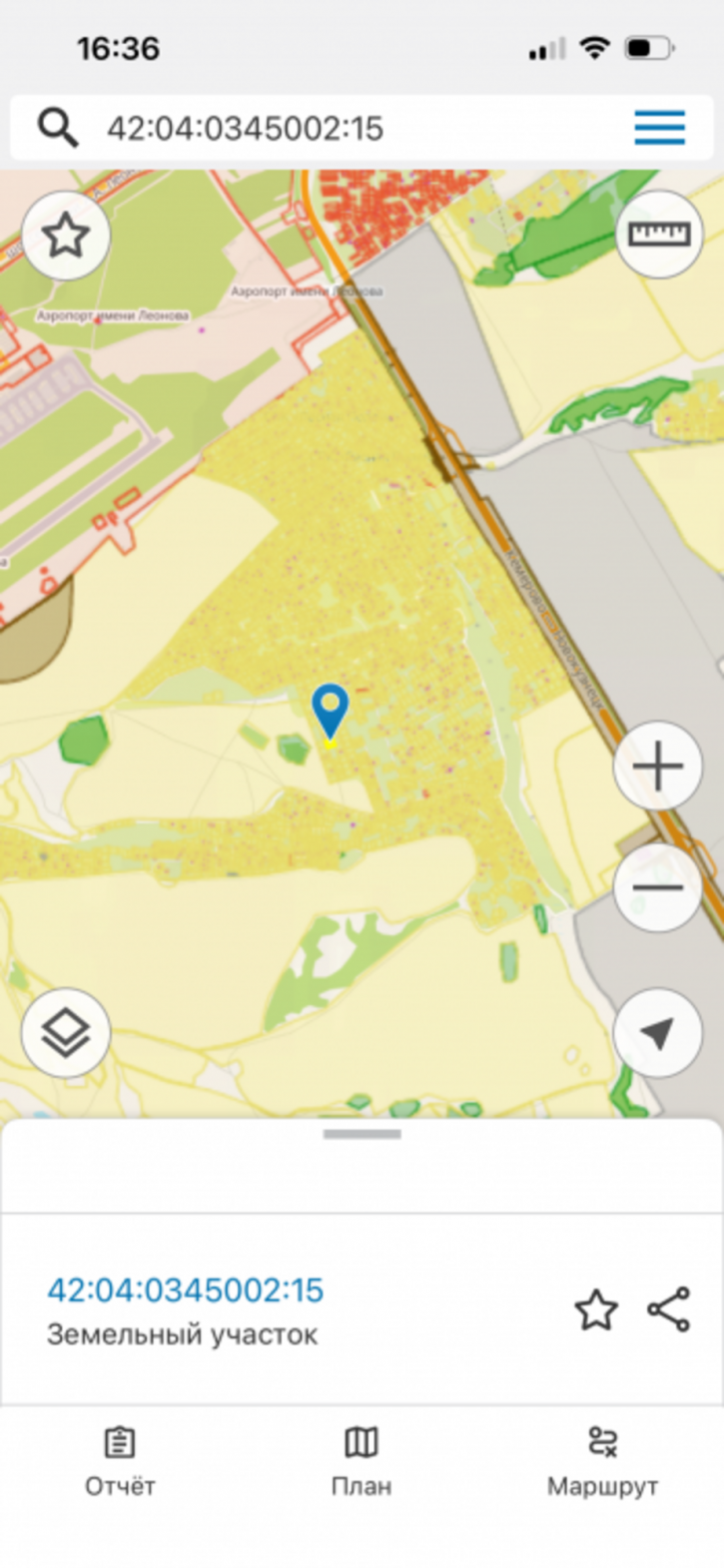Image resolution: width=724 pixels, height=1568 pixels.
Task: Tap the blue location pin on the map
Action: point(330,713)
